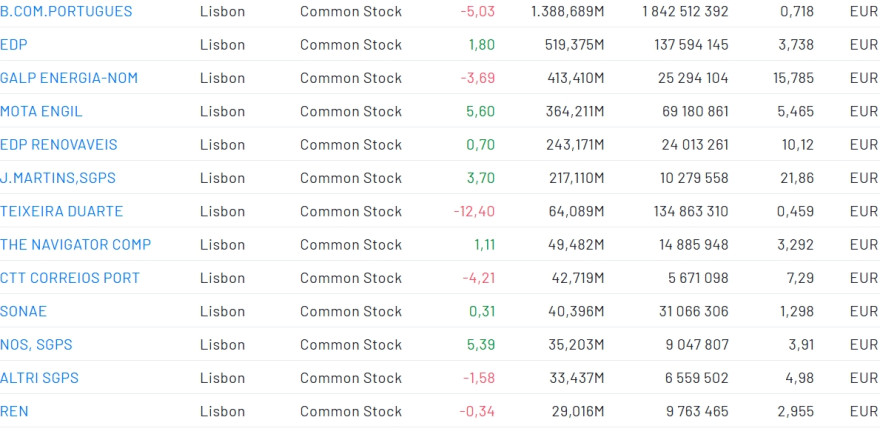Viewport: 880px width, 440px height.
Task: Tap the J.MARTINS,SGPS link
Action: [x=58, y=178]
